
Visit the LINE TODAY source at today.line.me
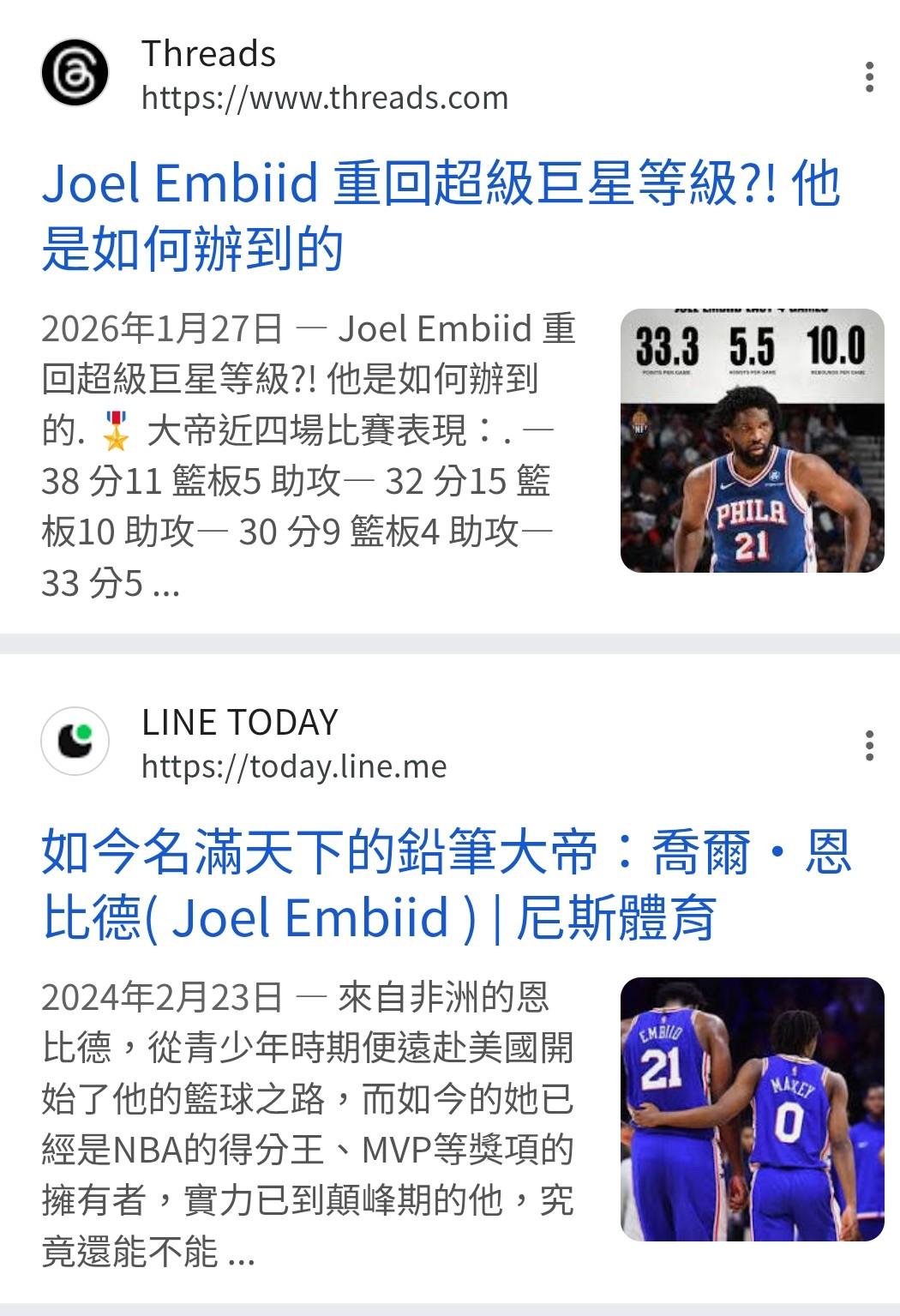click(293, 766)
